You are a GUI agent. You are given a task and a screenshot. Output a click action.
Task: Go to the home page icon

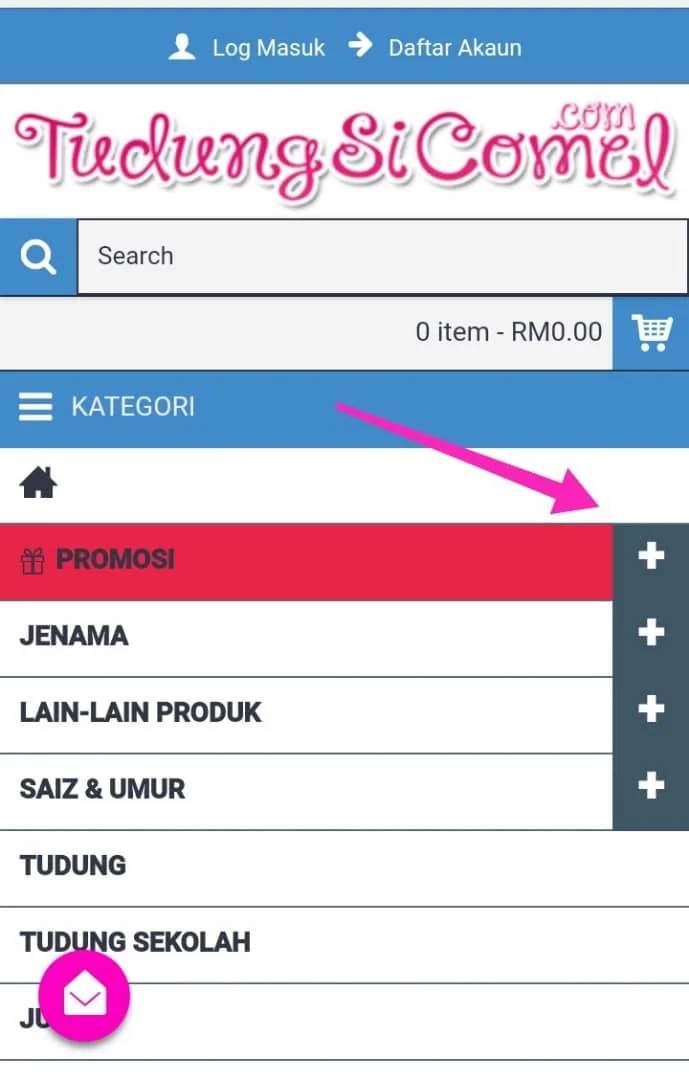click(x=38, y=485)
